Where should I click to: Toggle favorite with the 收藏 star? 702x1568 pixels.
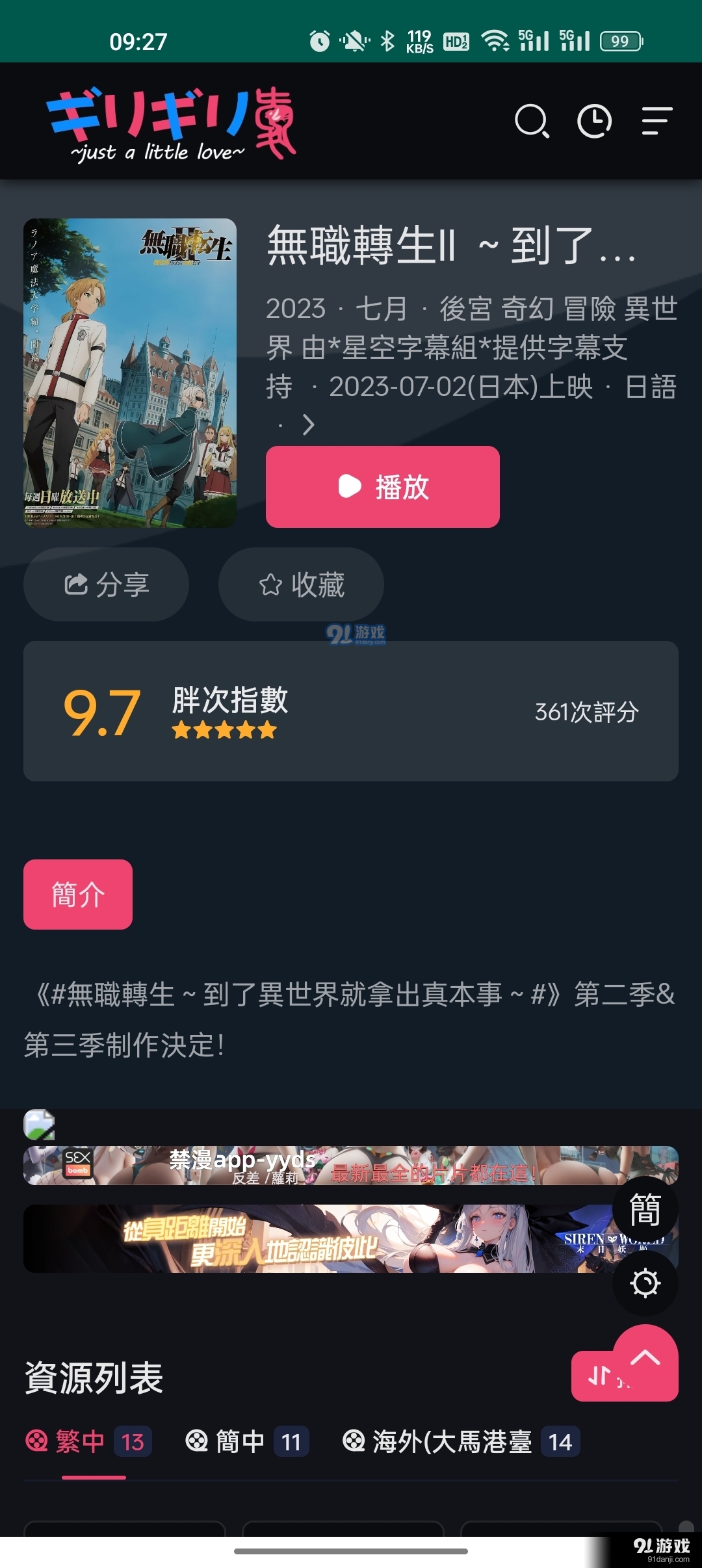tap(271, 584)
